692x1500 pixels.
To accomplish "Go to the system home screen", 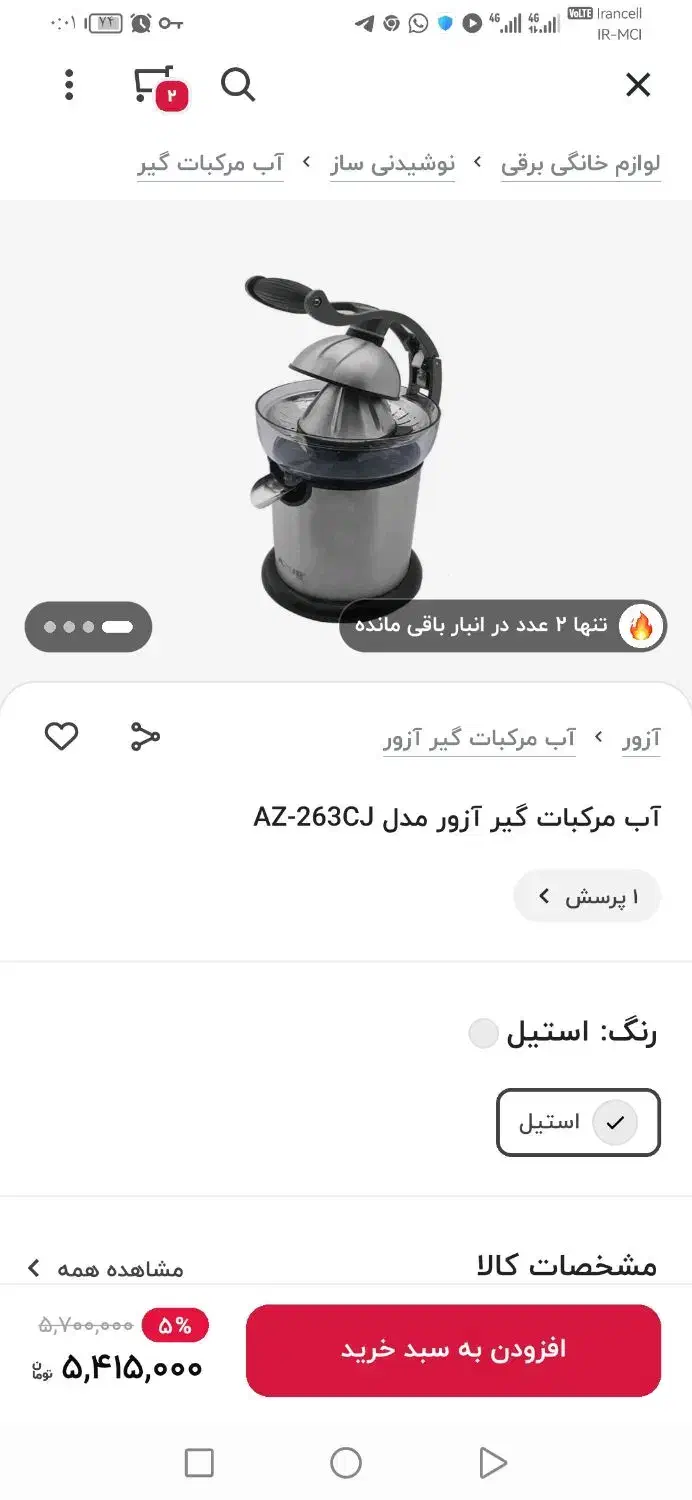I will click(x=346, y=1463).
